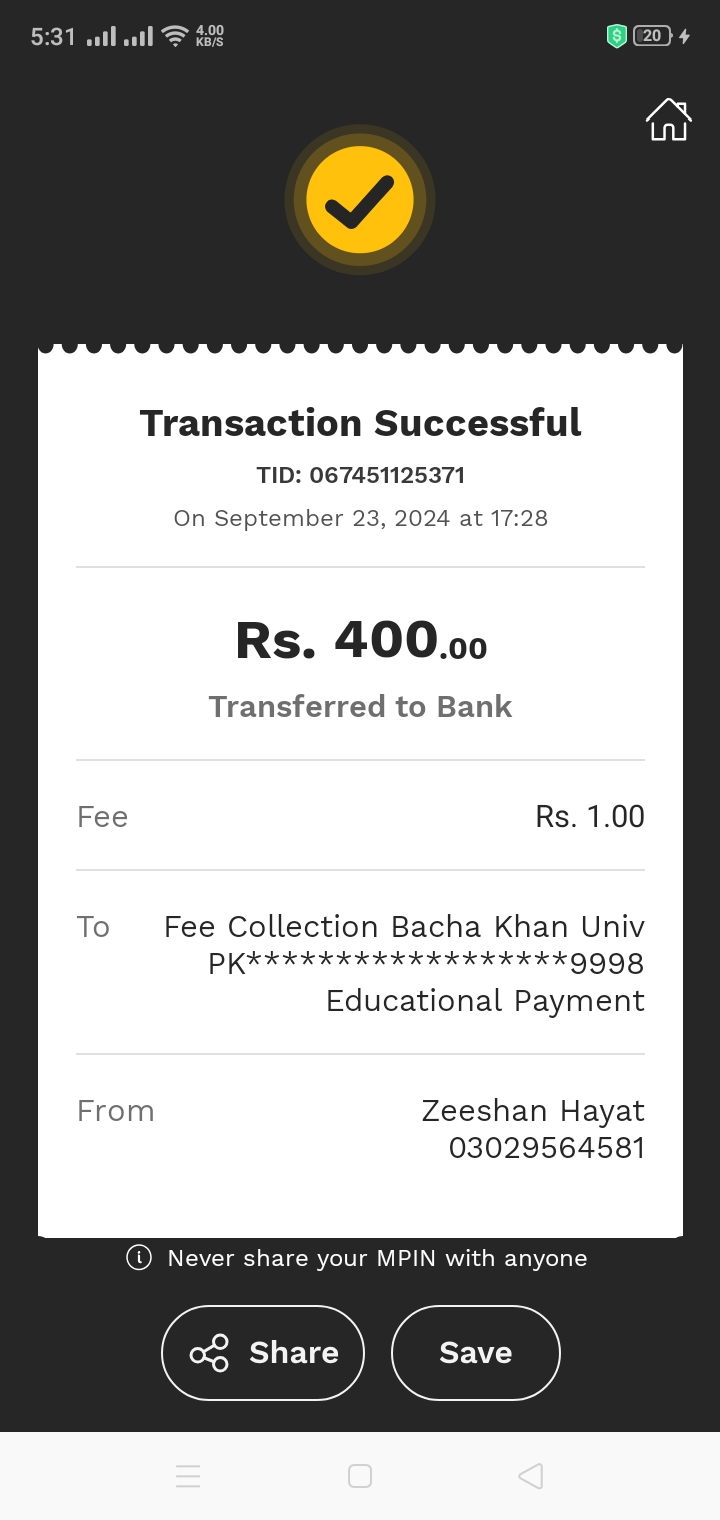
Task: Go to the home screen icon
Action: (x=668, y=120)
